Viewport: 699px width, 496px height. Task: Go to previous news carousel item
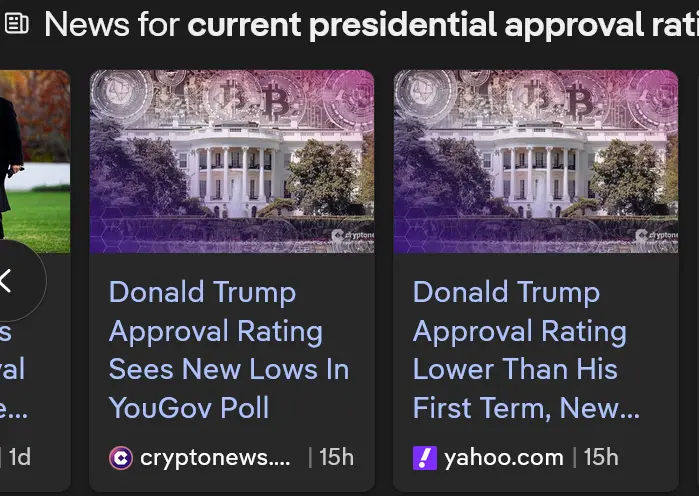click(x=10, y=281)
